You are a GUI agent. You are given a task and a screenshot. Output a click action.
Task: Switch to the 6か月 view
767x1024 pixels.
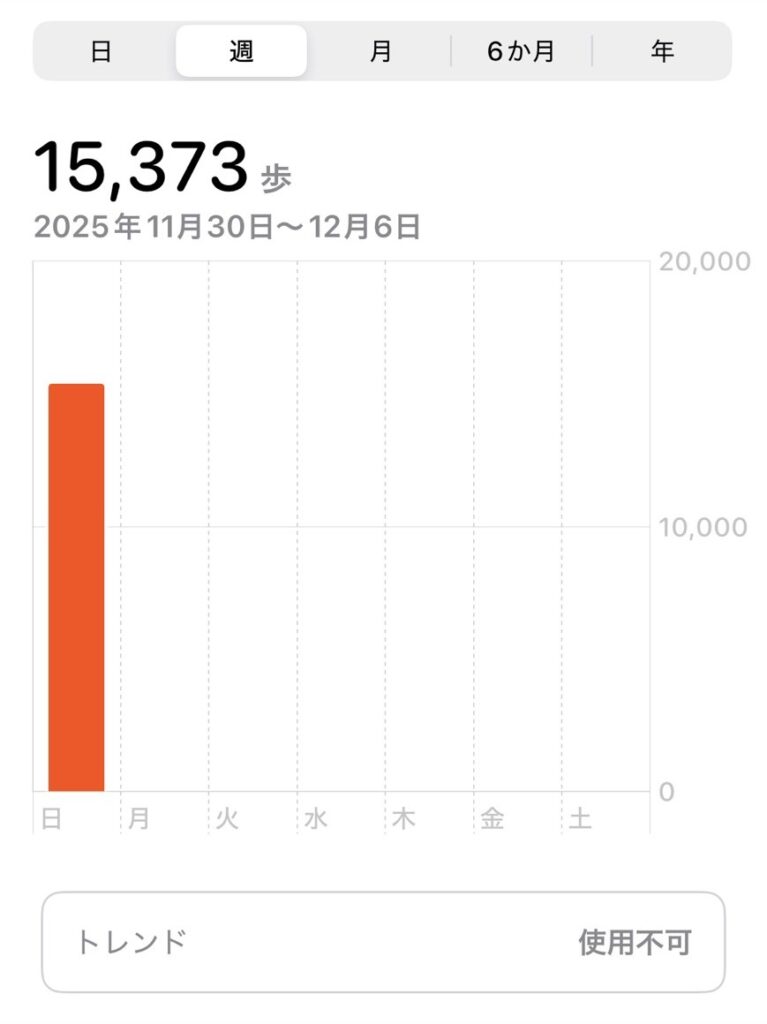(521, 52)
